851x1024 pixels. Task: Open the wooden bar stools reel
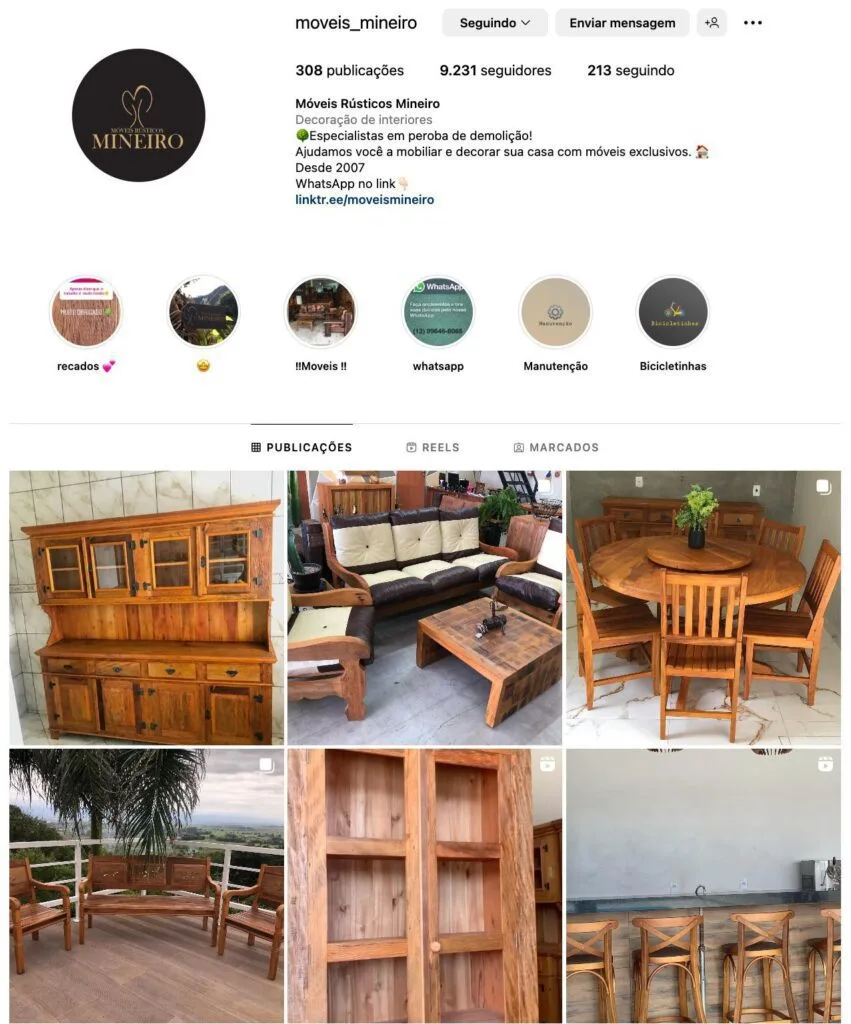703,886
